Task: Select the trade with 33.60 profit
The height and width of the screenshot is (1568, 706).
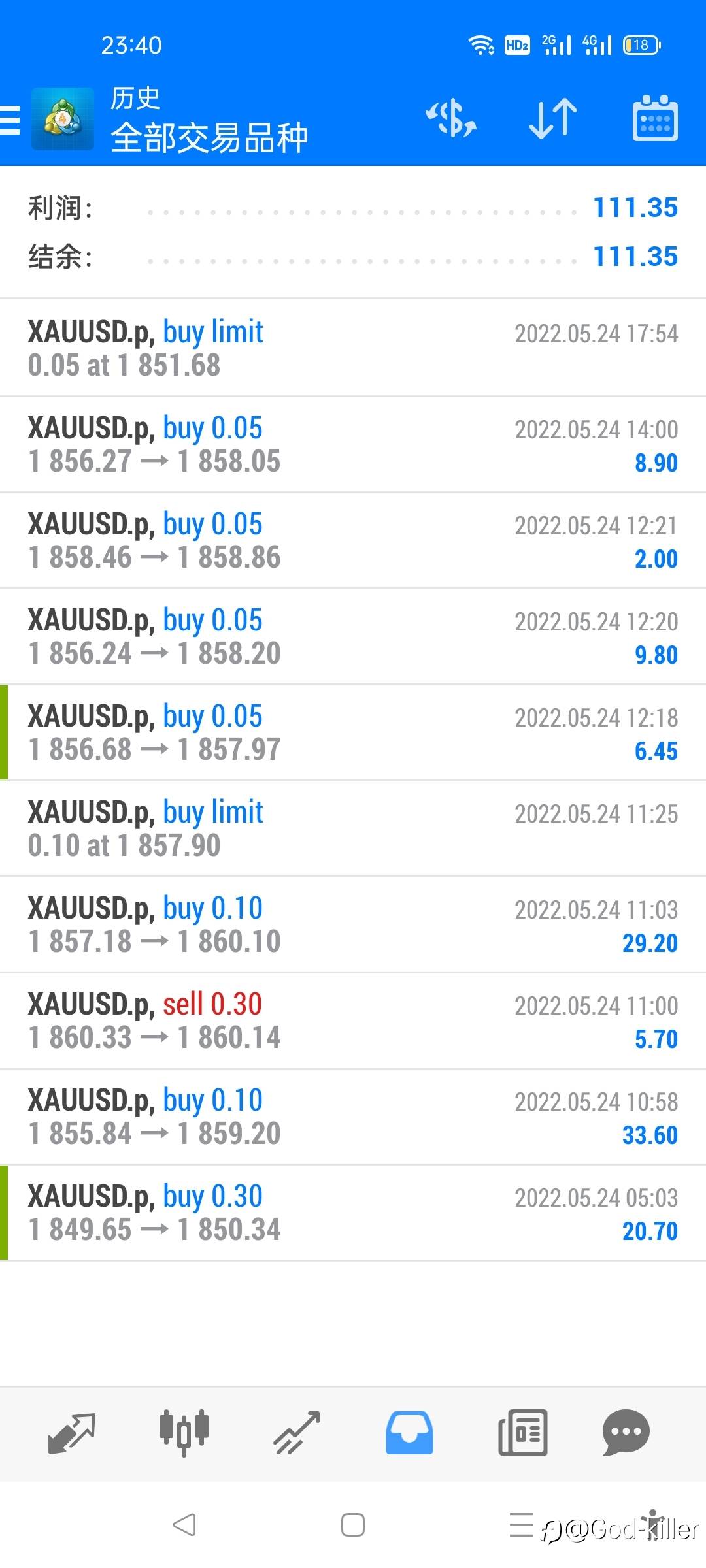Action: 353,1117
